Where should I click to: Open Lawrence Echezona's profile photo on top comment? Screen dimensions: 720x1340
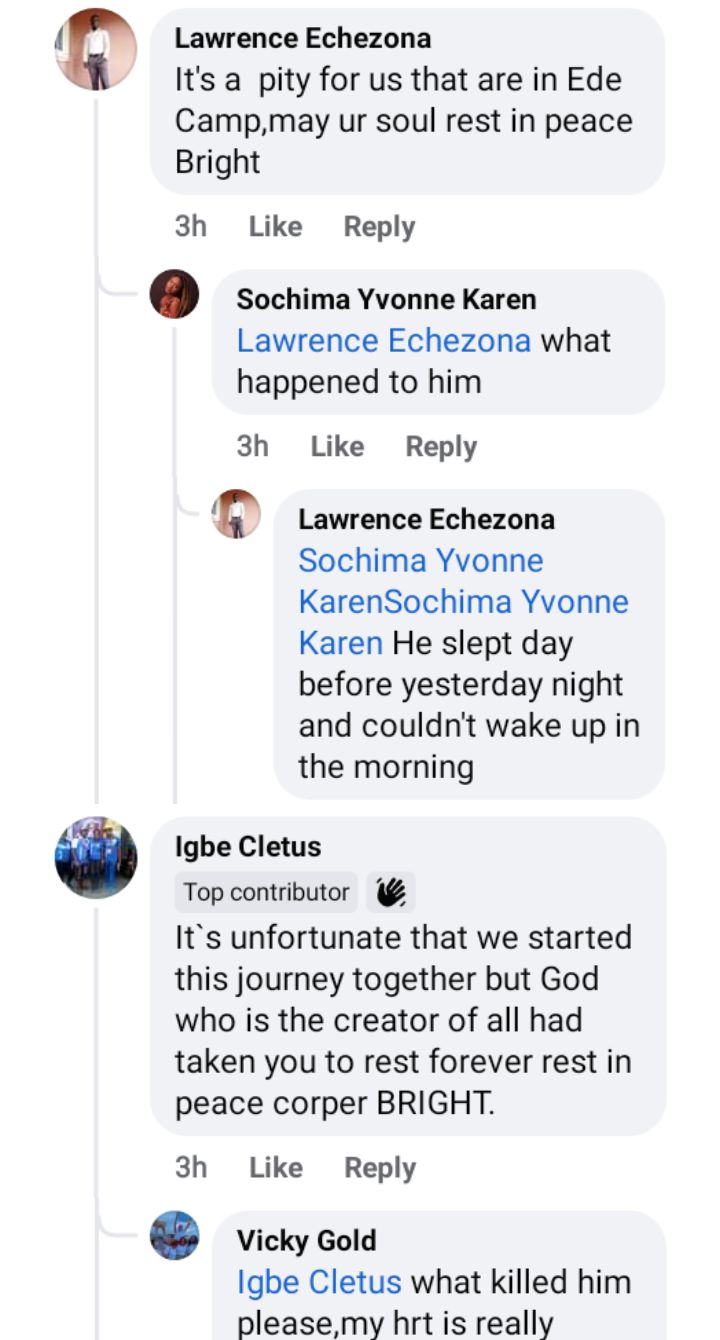click(96, 50)
